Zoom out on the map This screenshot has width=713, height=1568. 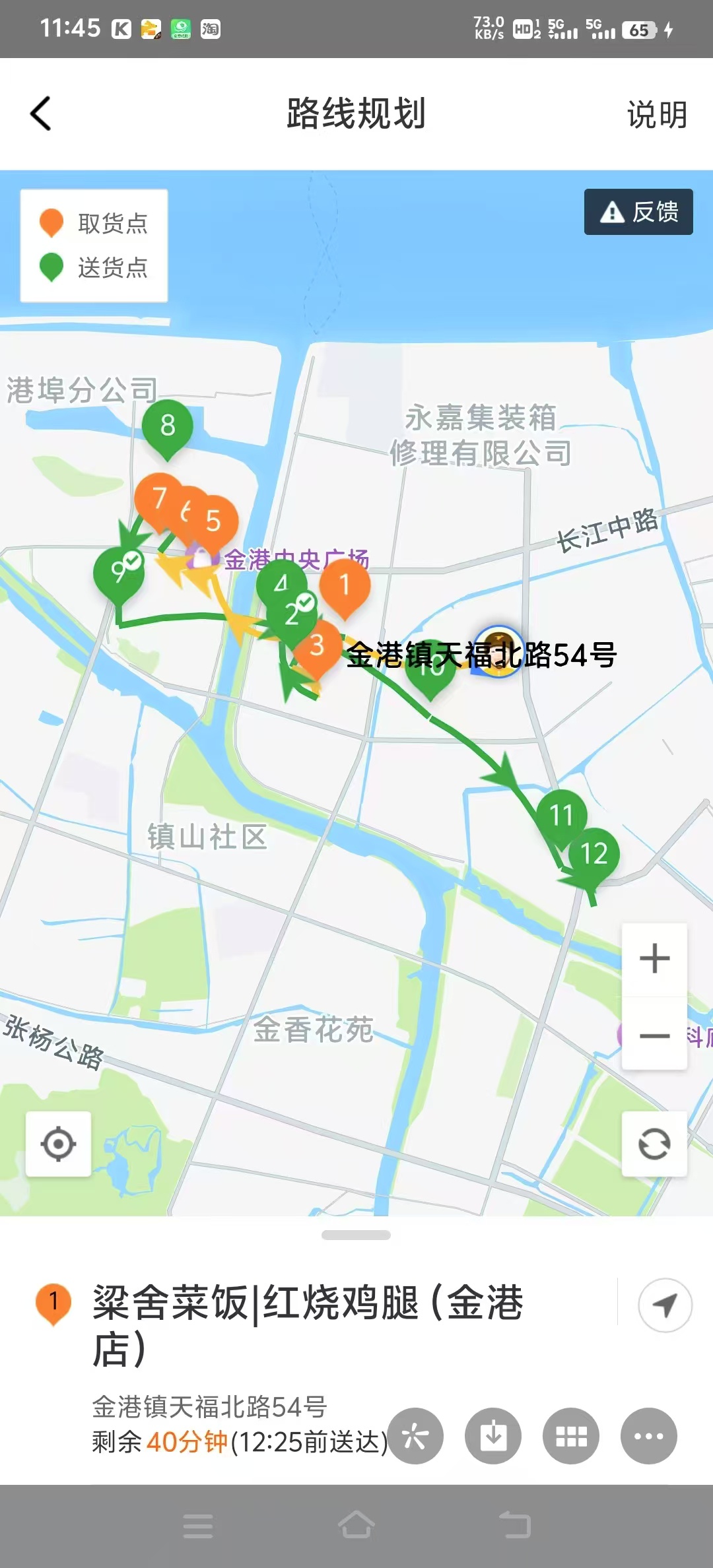pos(654,1035)
